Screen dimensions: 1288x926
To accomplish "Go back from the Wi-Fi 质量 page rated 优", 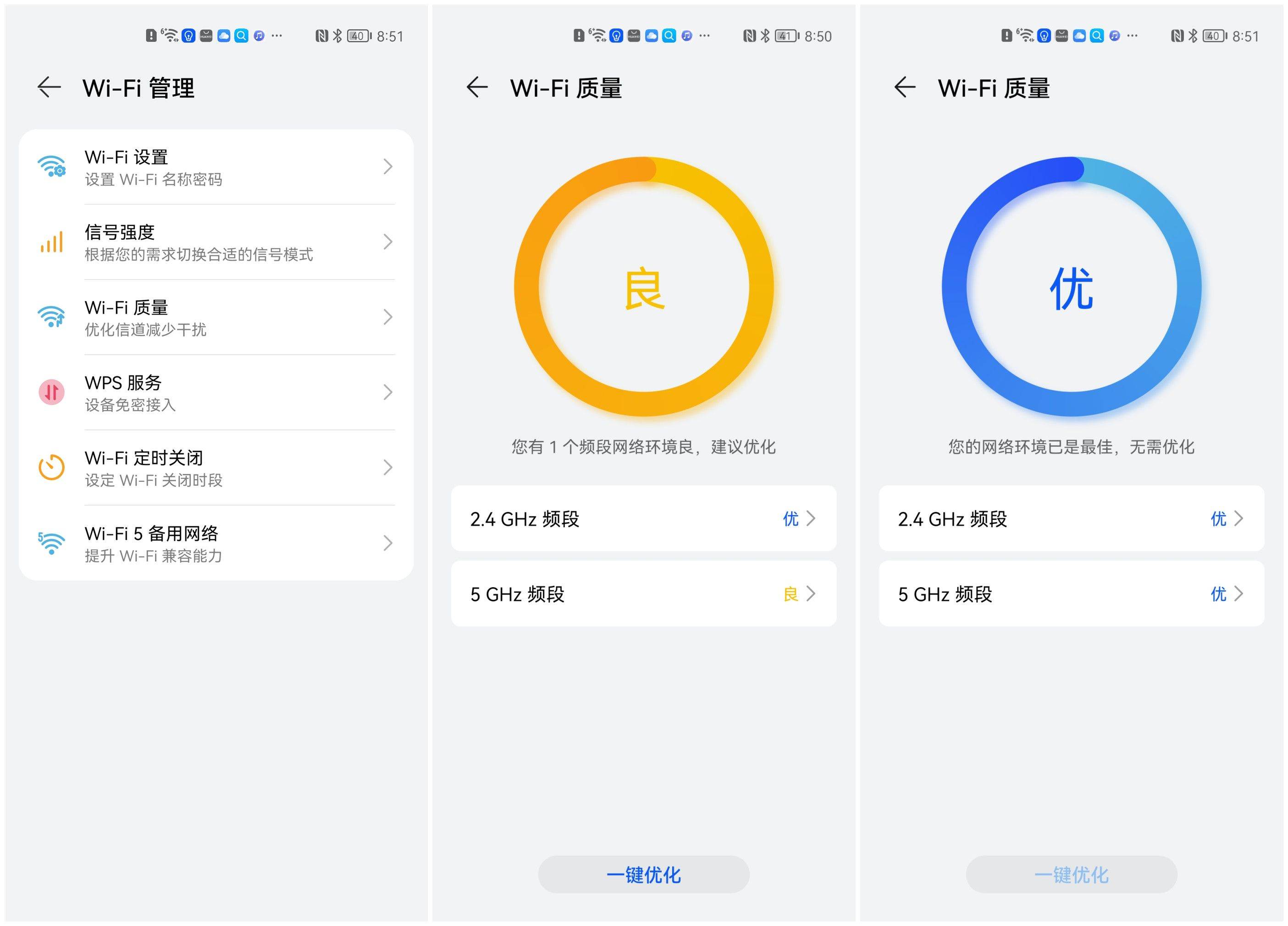I will (905, 88).
